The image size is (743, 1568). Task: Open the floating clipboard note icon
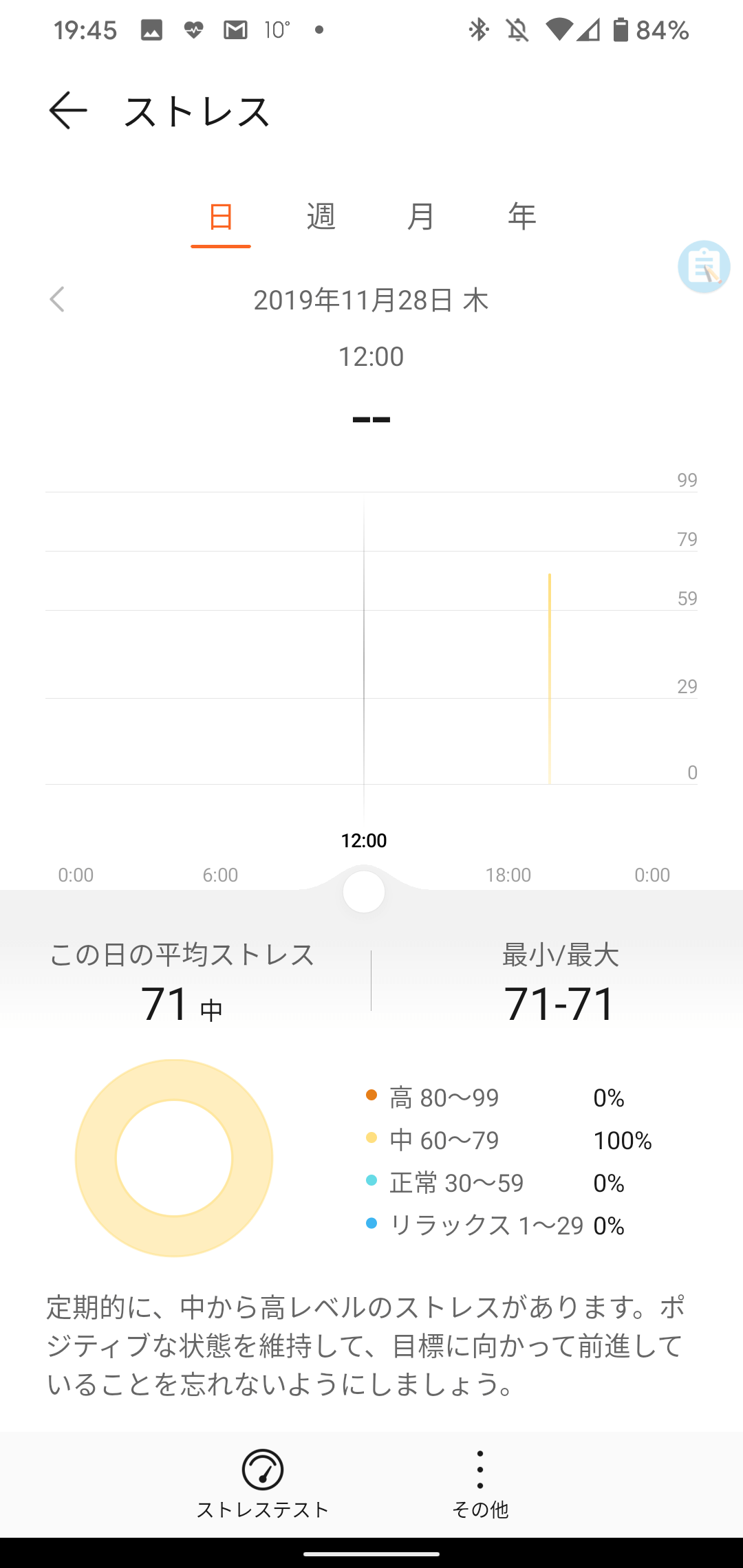[704, 267]
